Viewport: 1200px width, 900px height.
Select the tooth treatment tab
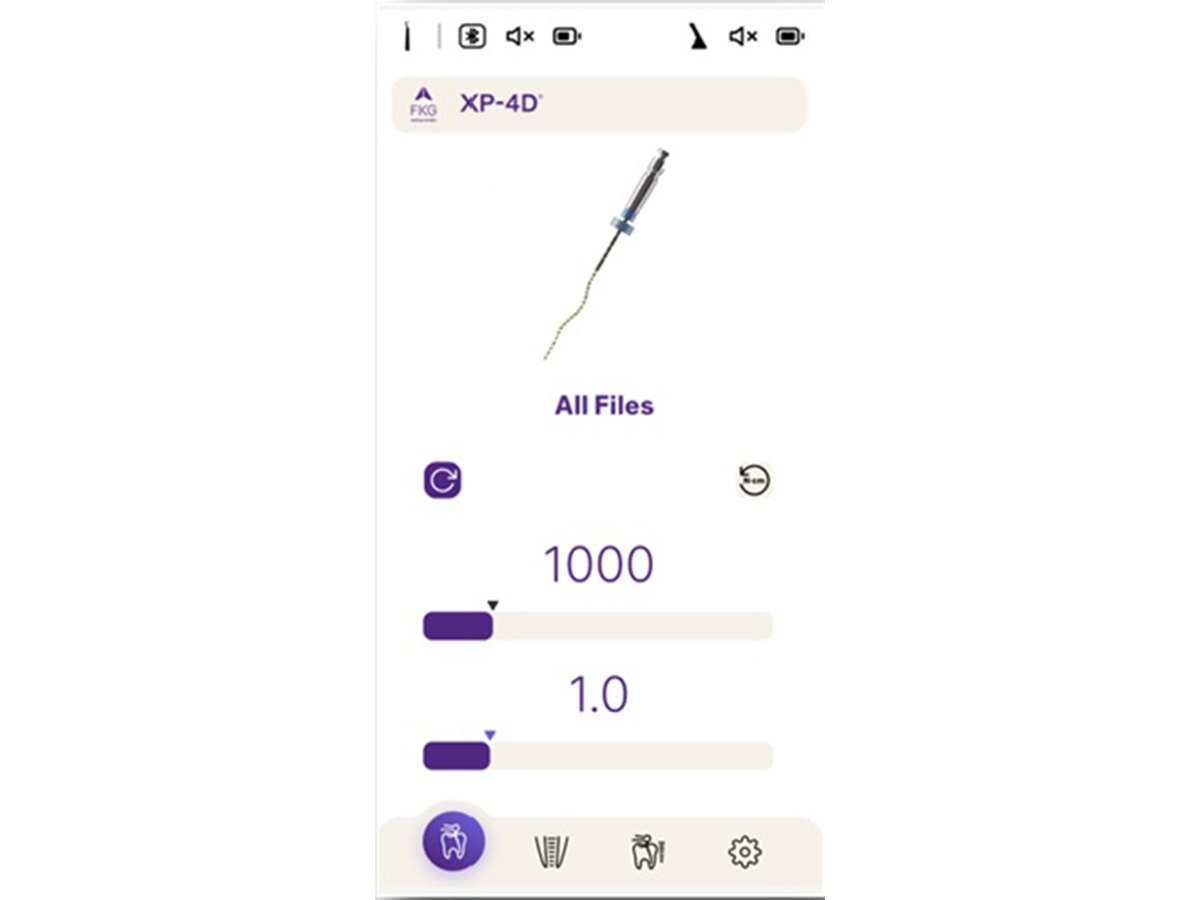tap(453, 843)
